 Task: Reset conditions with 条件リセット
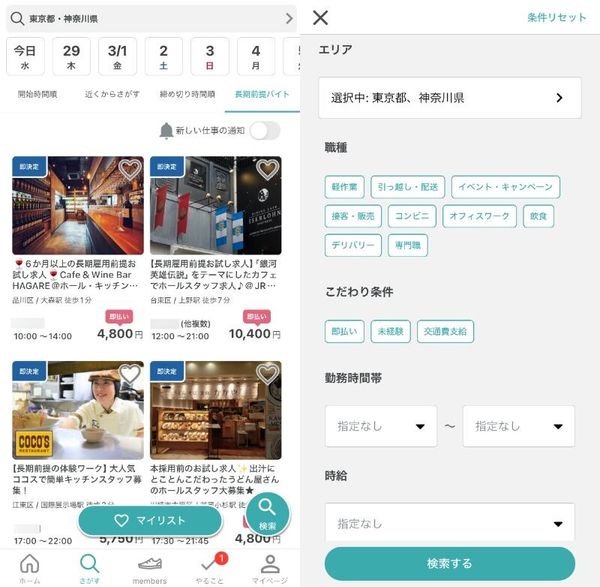pyautogui.click(x=556, y=17)
